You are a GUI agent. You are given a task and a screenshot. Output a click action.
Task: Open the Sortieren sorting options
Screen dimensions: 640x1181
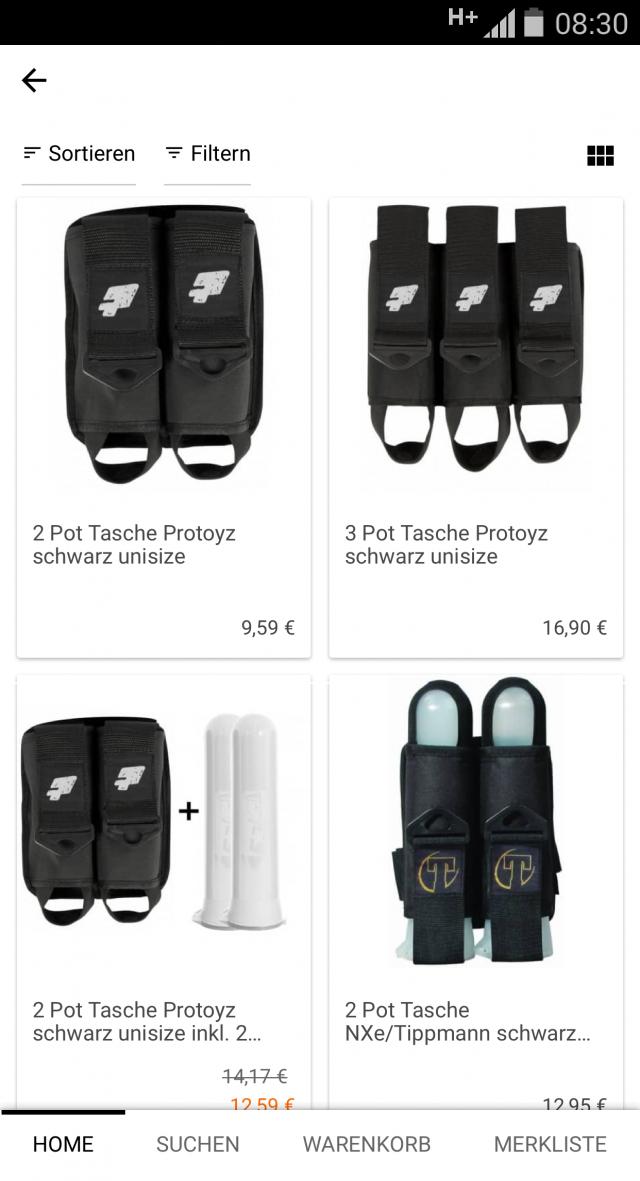tap(79, 154)
